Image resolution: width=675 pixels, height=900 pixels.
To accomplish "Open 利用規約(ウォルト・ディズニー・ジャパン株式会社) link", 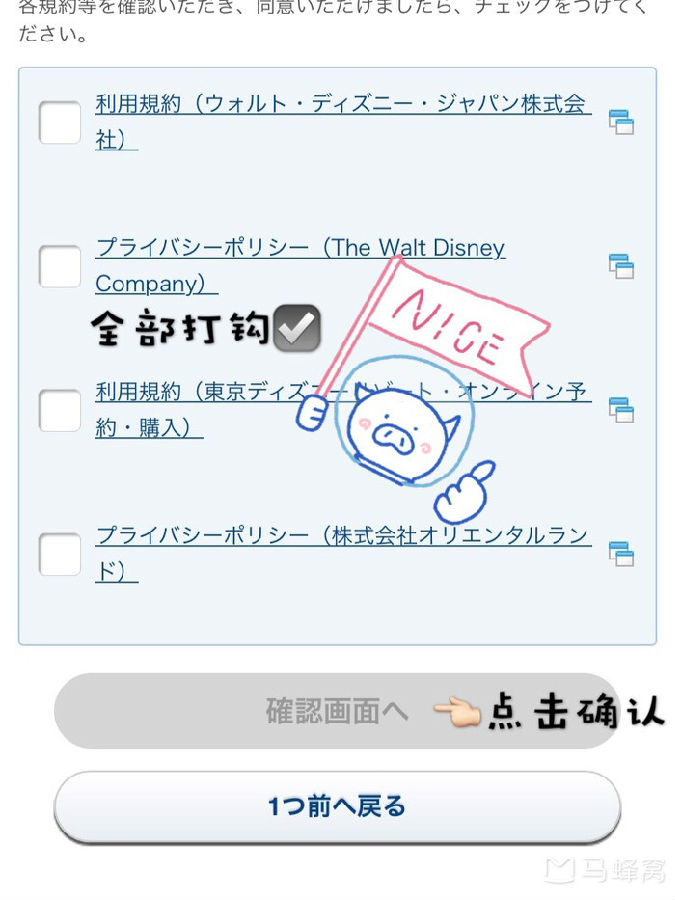I will (x=340, y=105).
